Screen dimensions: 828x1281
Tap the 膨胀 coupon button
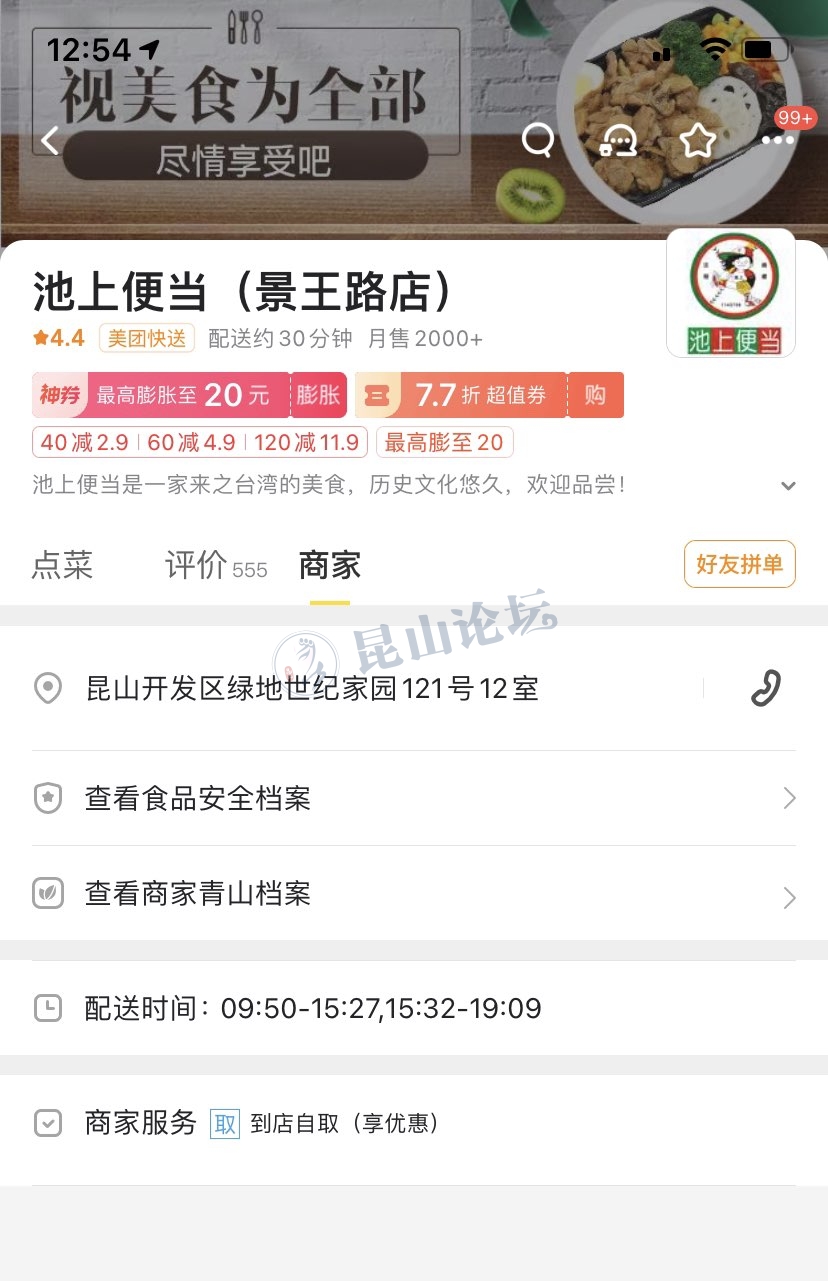click(319, 395)
